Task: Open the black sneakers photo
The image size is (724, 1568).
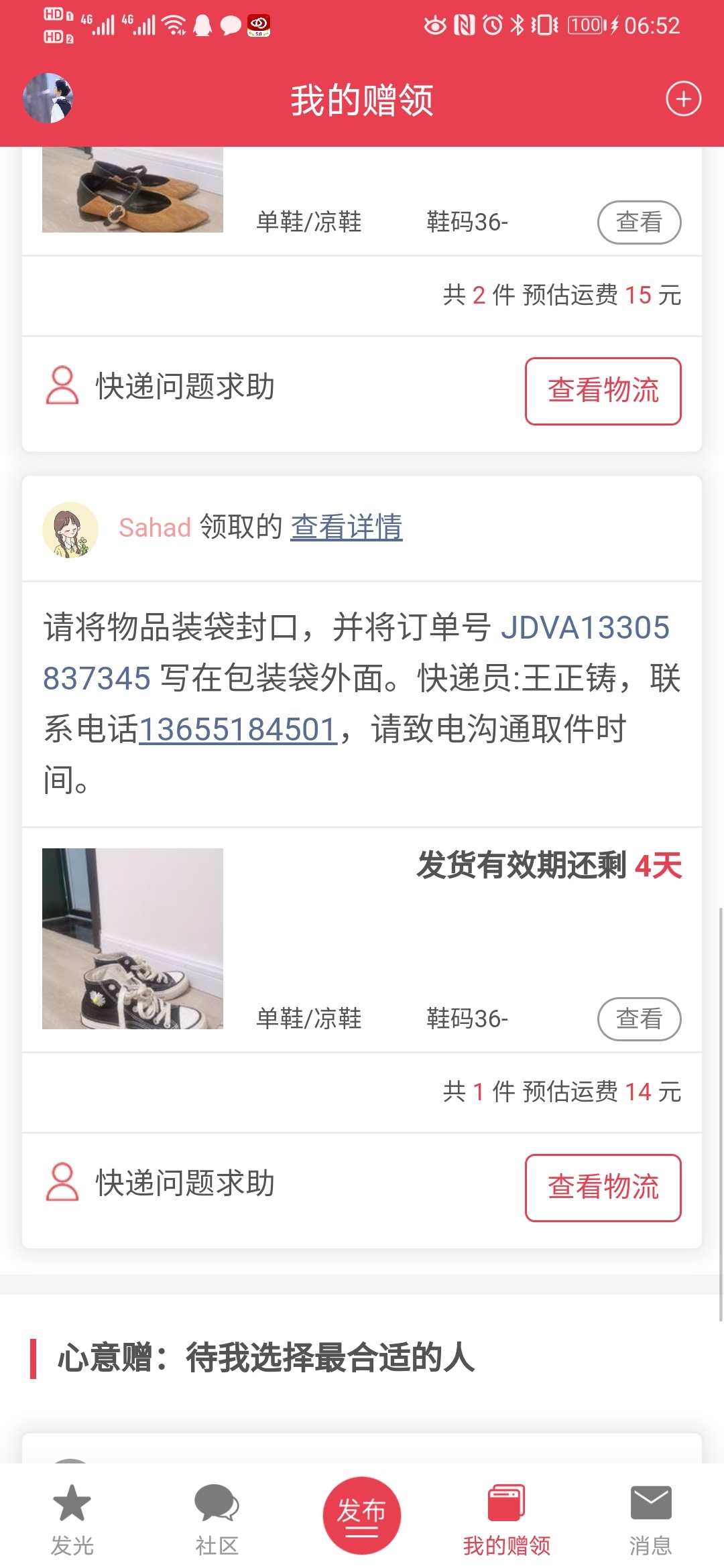Action: pyautogui.click(x=133, y=938)
